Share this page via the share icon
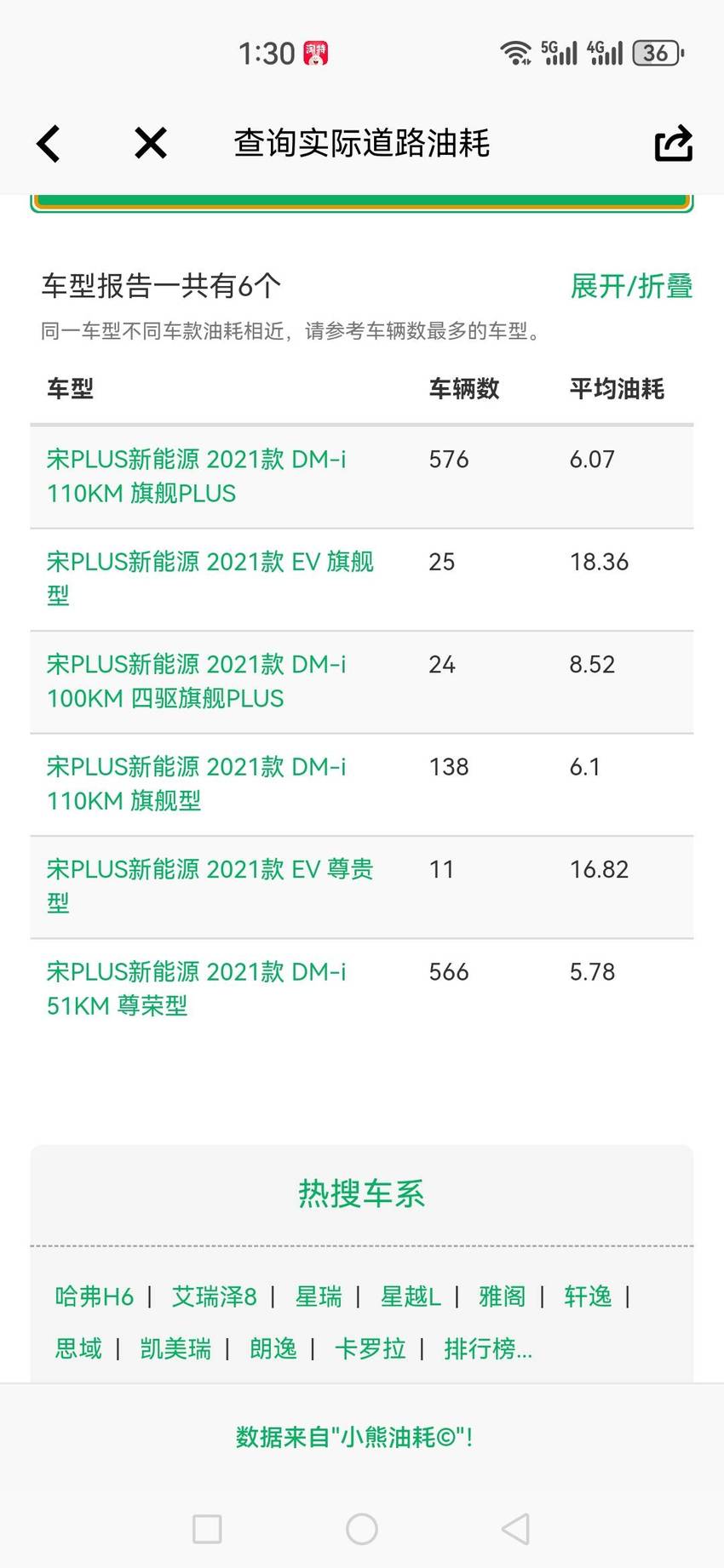Viewport: 724px width, 1568px height. click(673, 143)
